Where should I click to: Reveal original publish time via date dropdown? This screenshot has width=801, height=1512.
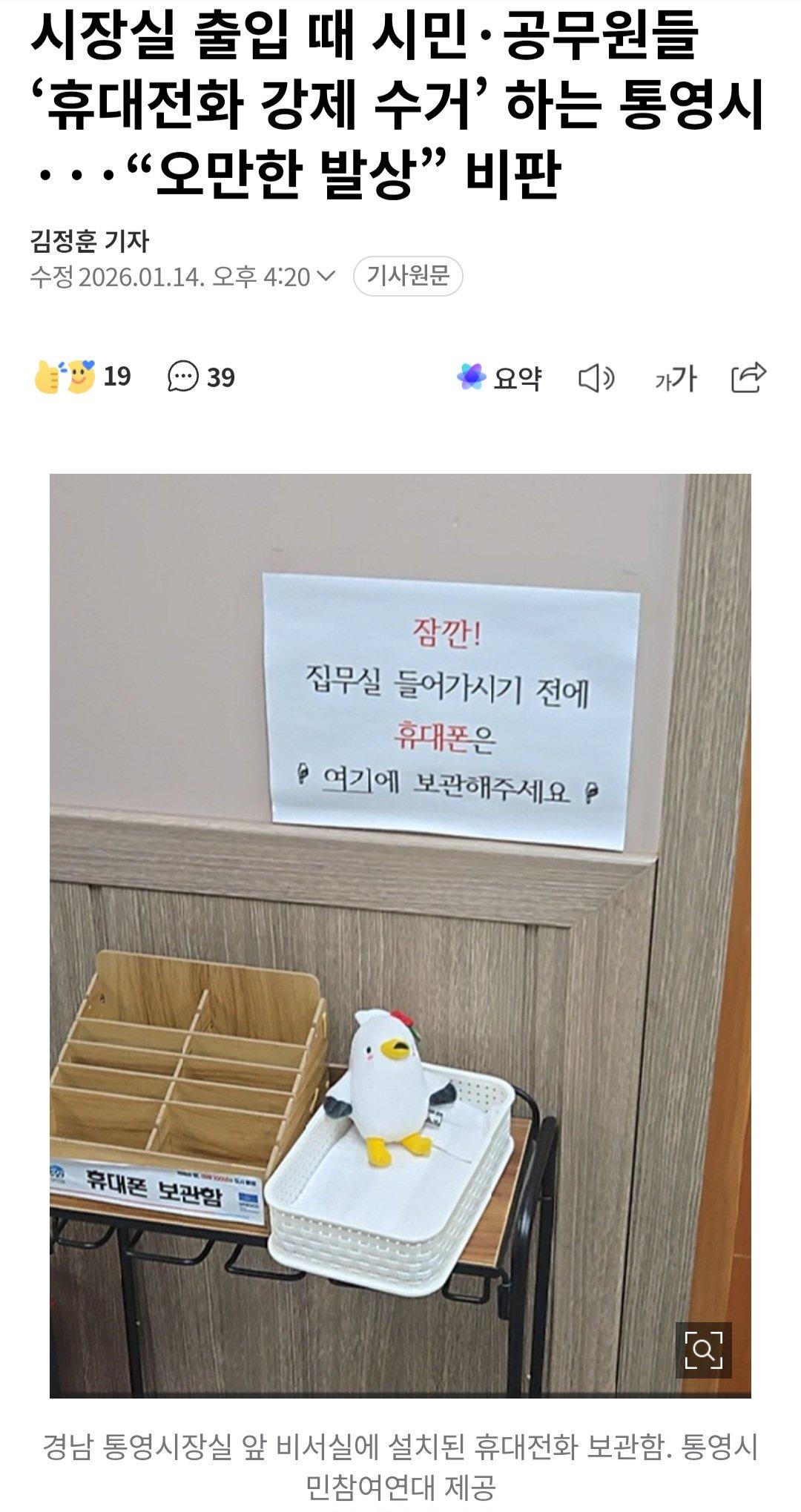pyautogui.click(x=327, y=277)
